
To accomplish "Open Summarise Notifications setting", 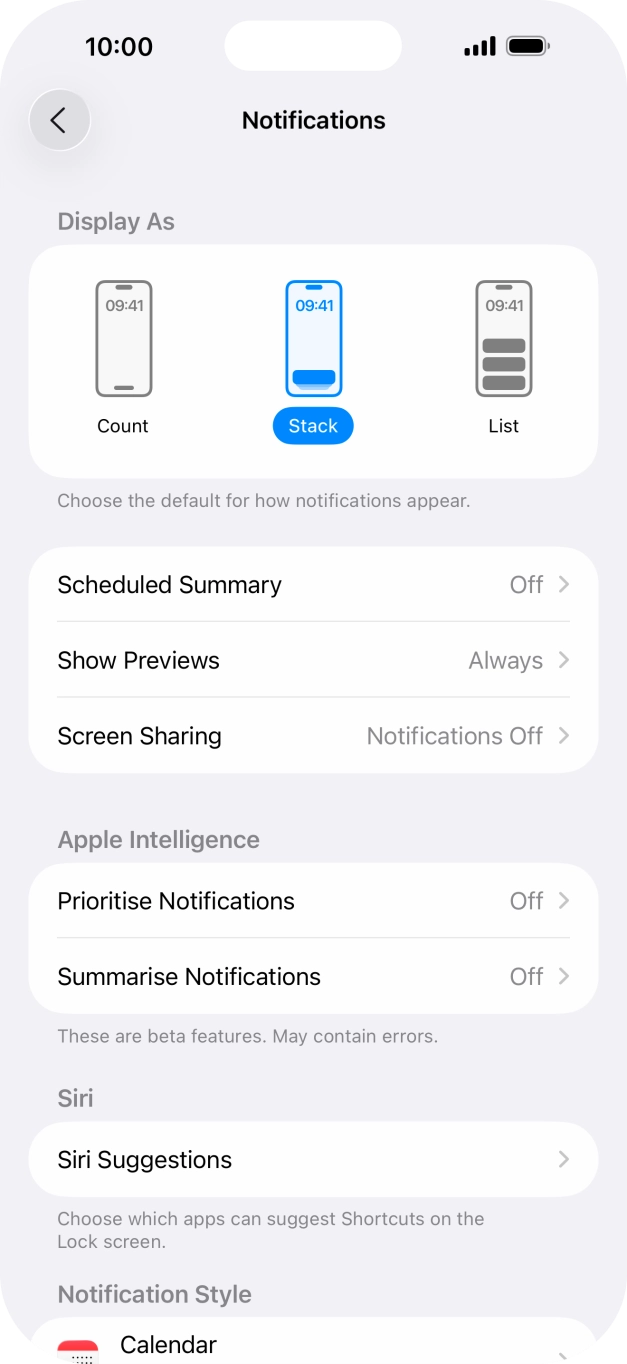I will [x=313, y=977].
